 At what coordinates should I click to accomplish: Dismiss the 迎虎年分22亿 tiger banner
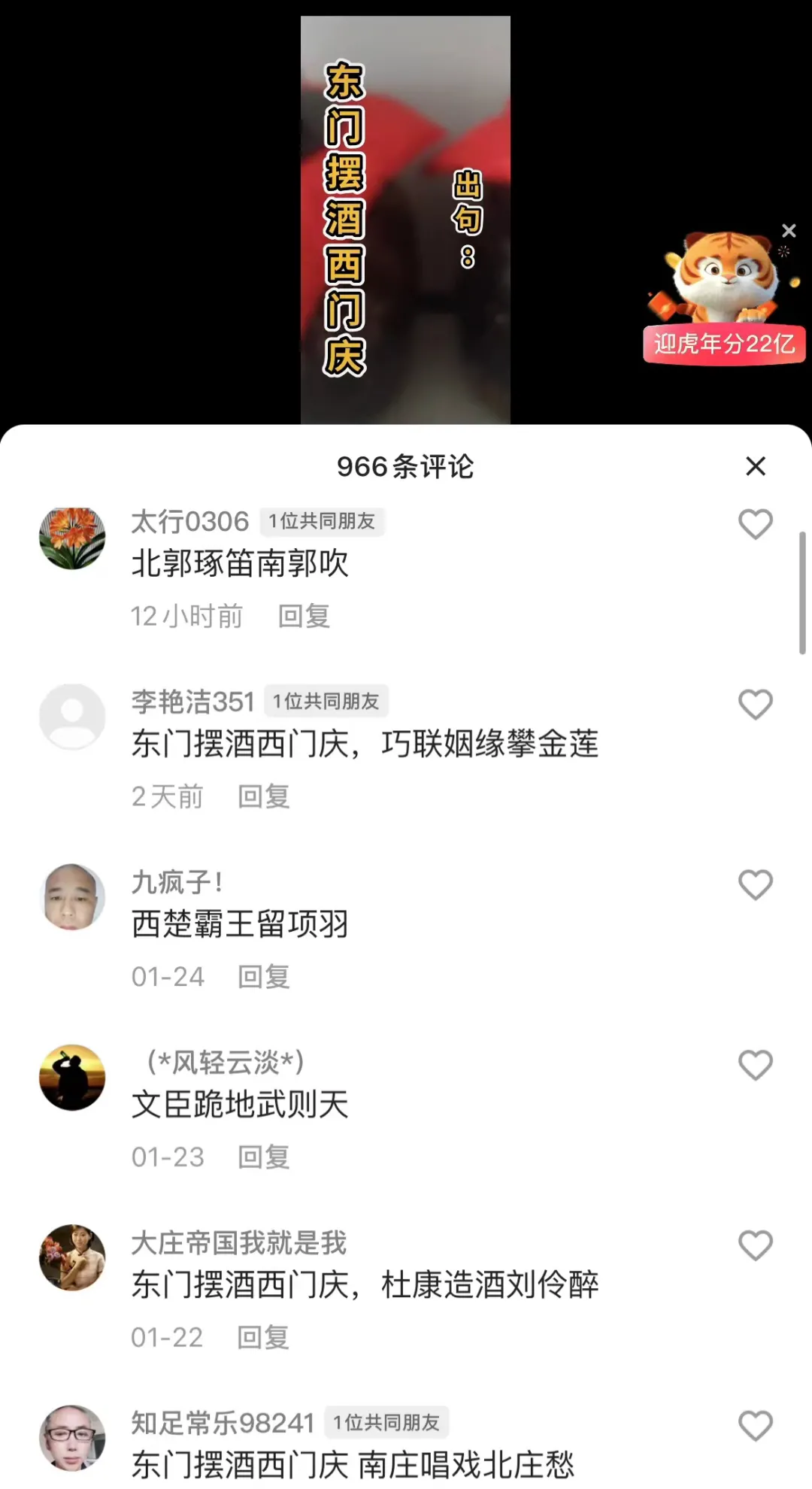click(788, 231)
